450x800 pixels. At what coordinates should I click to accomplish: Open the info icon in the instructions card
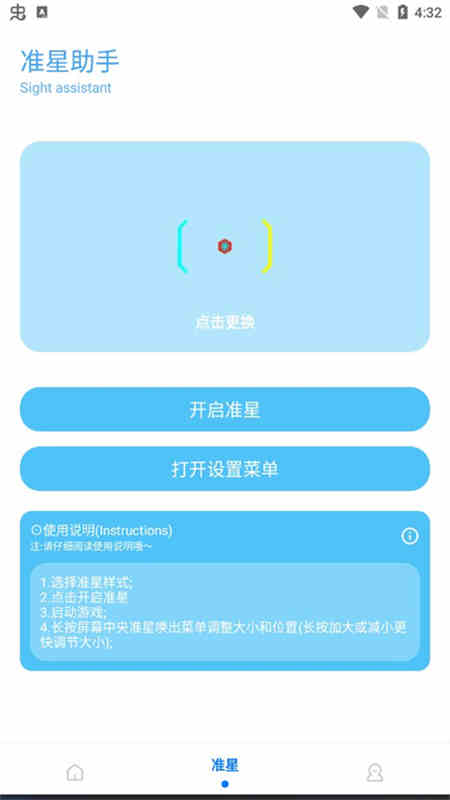410,536
